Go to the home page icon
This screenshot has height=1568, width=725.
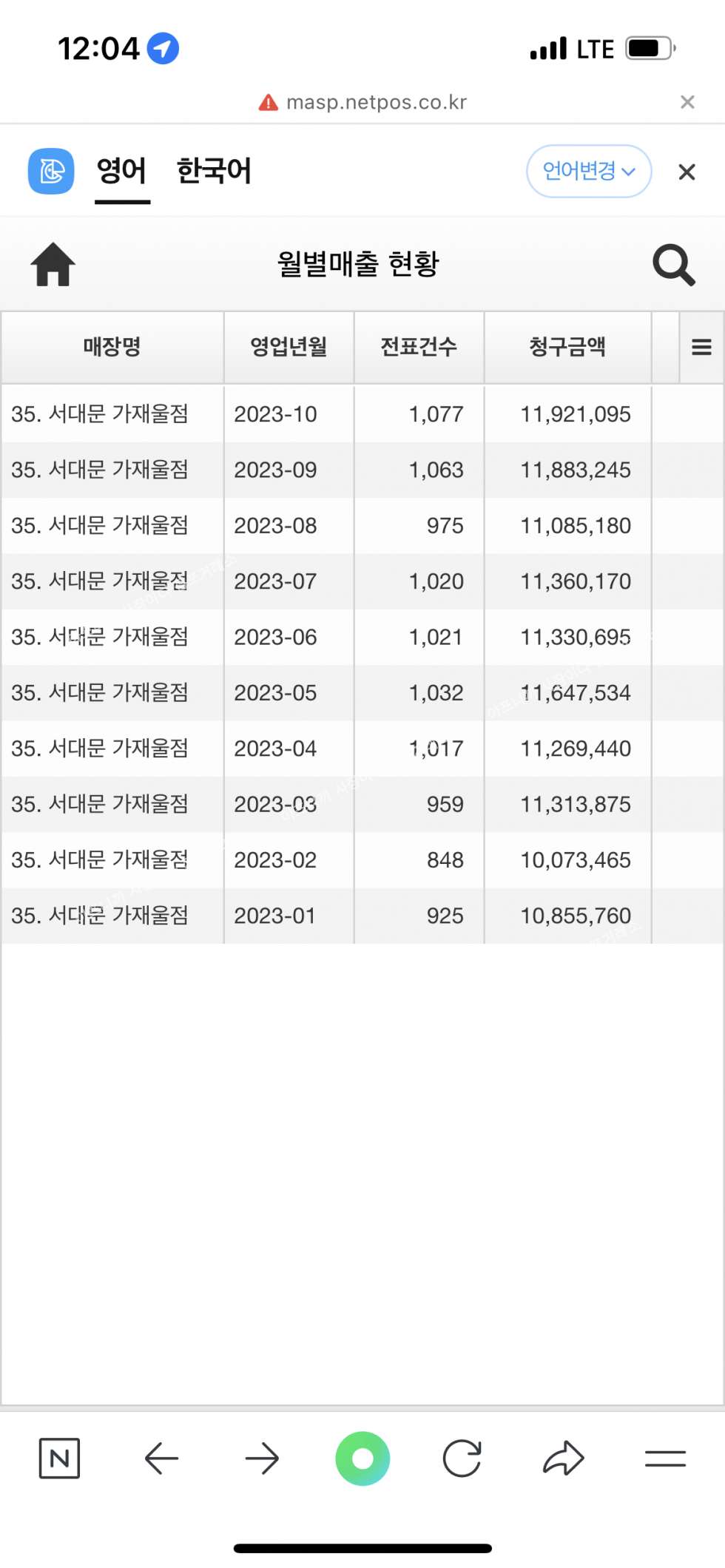click(x=53, y=264)
